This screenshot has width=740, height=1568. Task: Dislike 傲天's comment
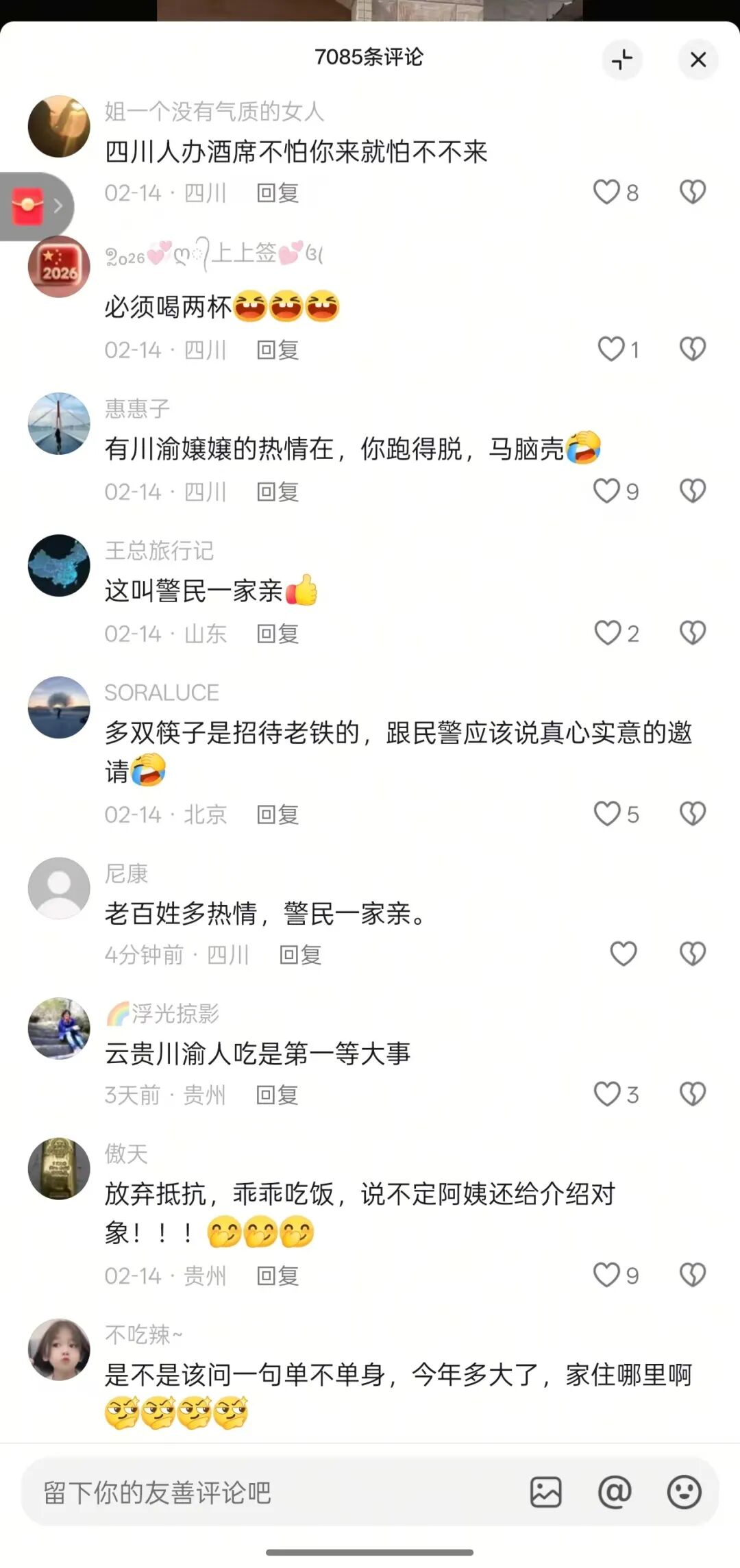click(x=692, y=1275)
